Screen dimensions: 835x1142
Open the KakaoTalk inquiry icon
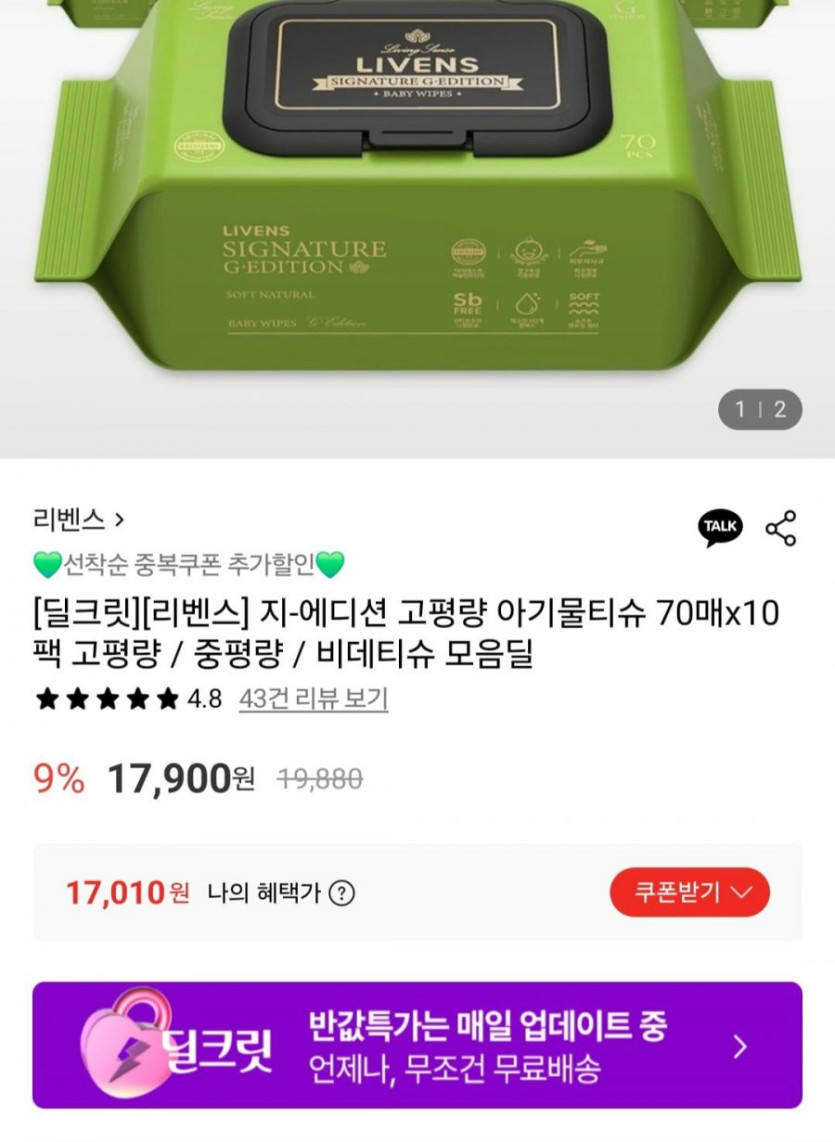pyautogui.click(x=720, y=527)
